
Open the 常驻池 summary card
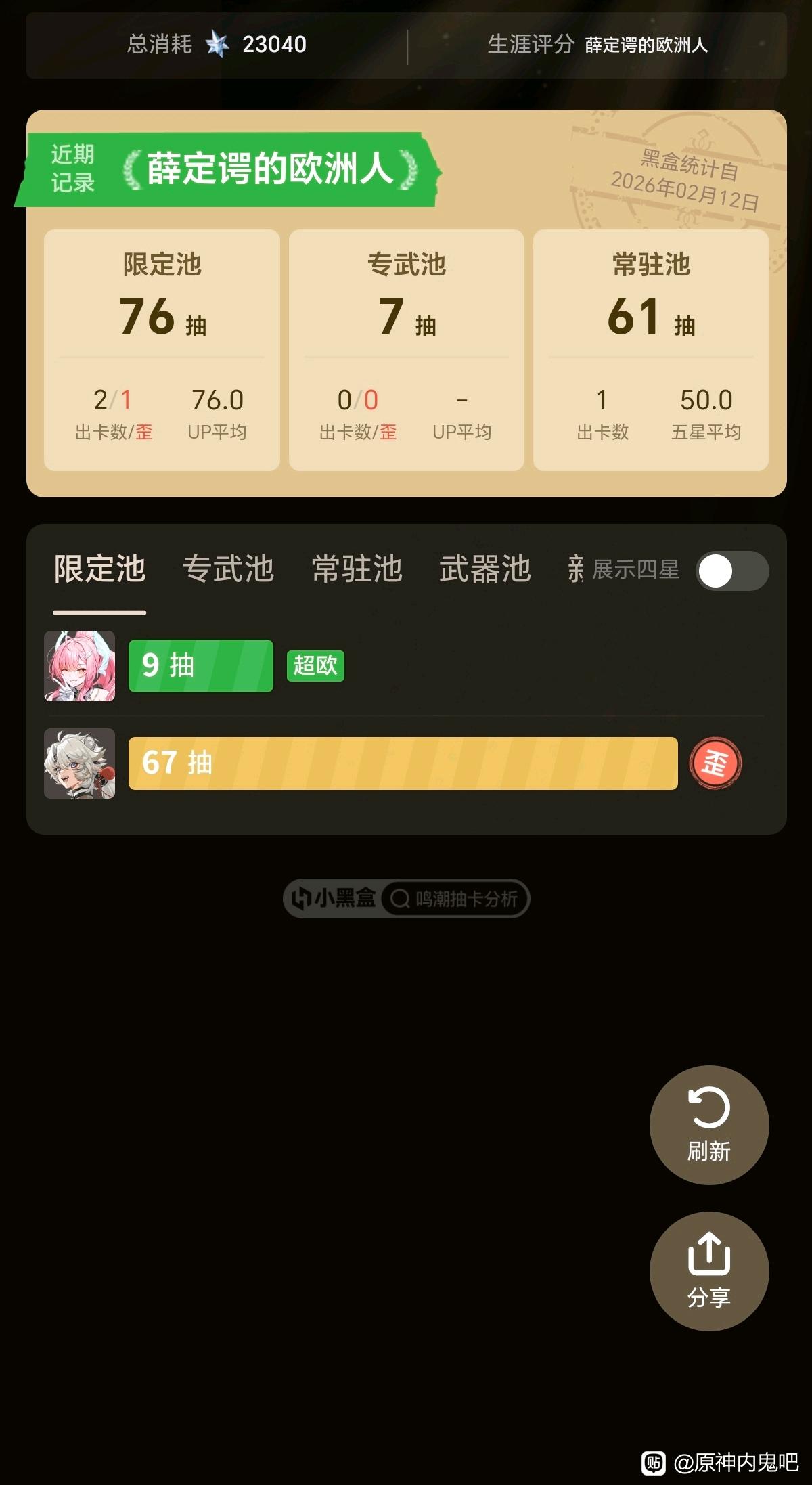coord(651,350)
